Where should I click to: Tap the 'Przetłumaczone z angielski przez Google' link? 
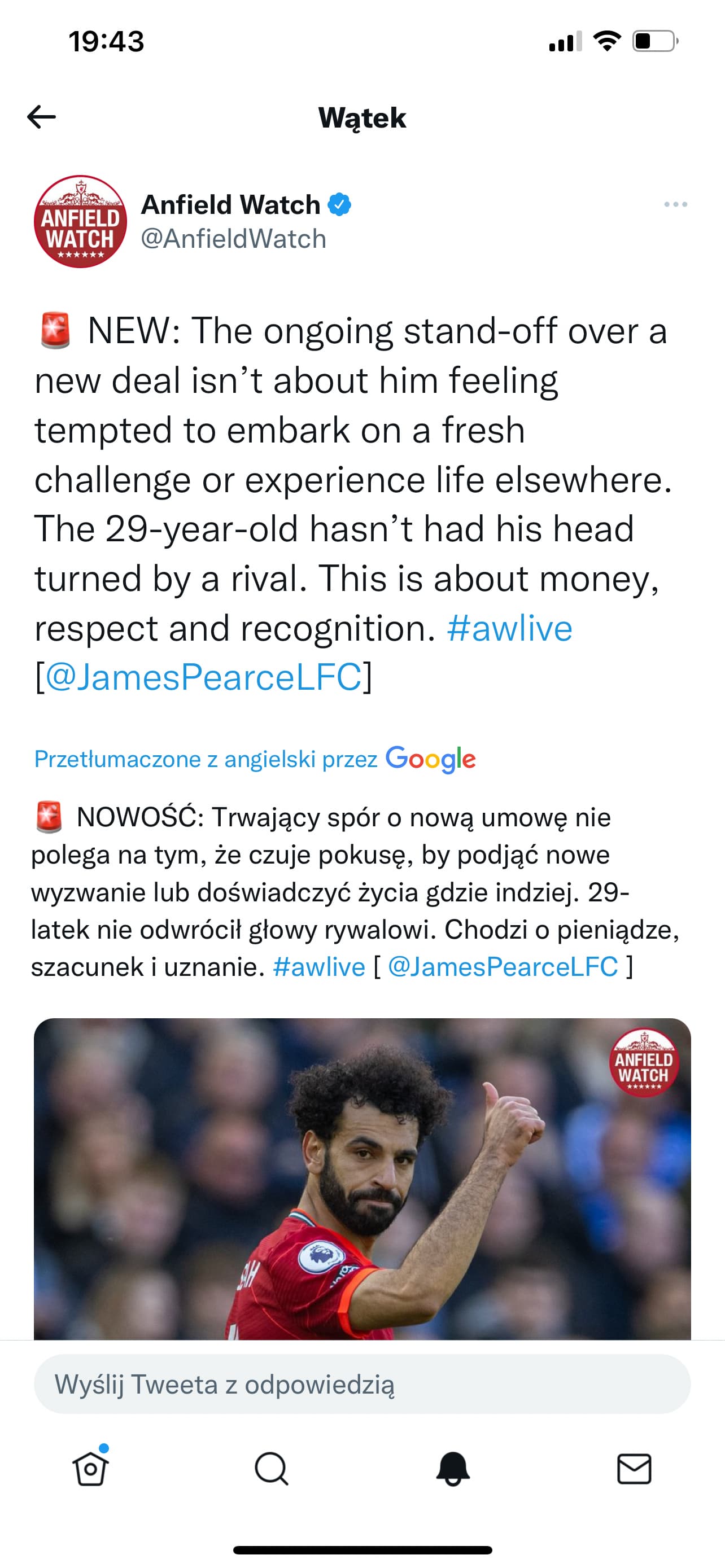pyautogui.click(x=255, y=759)
